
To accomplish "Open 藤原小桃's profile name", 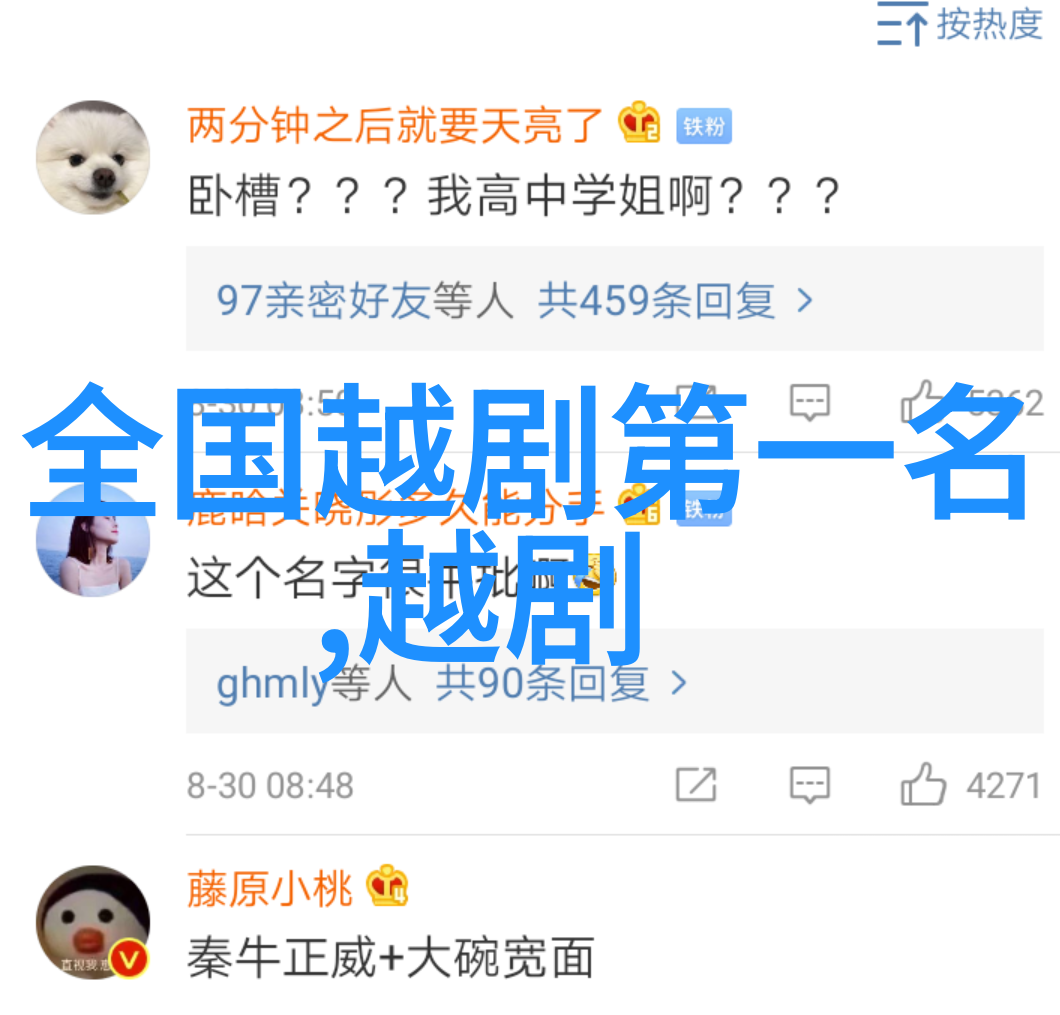I will (x=270, y=889).
